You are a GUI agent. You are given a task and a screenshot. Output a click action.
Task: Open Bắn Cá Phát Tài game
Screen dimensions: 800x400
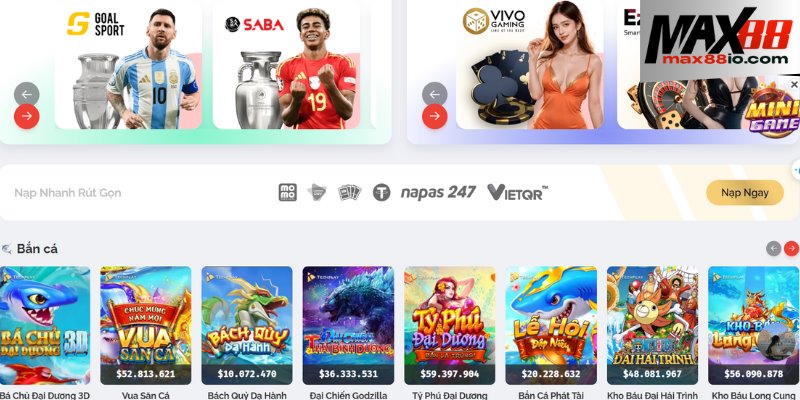[551, 325]
